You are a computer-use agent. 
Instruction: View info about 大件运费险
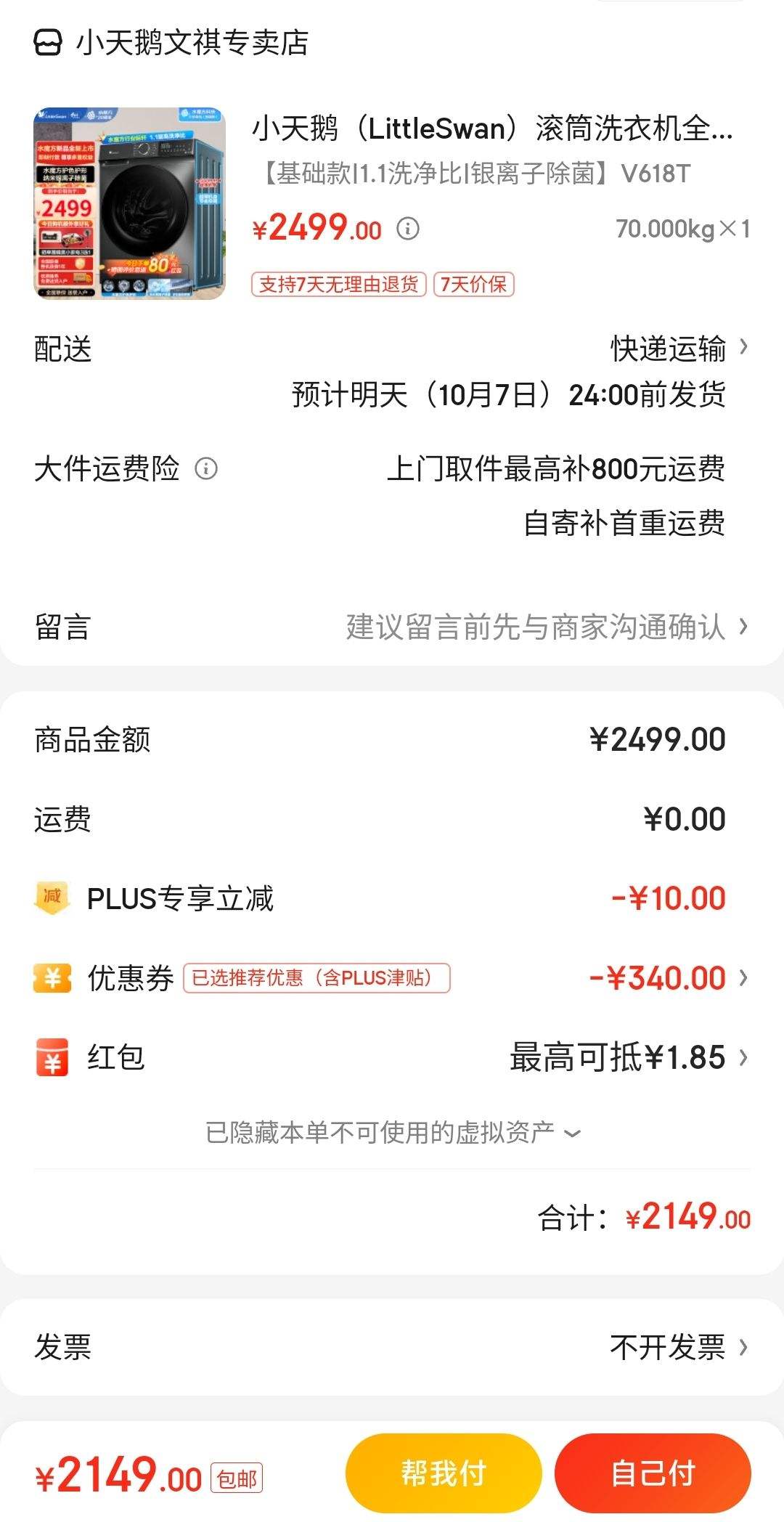(206, 468)
